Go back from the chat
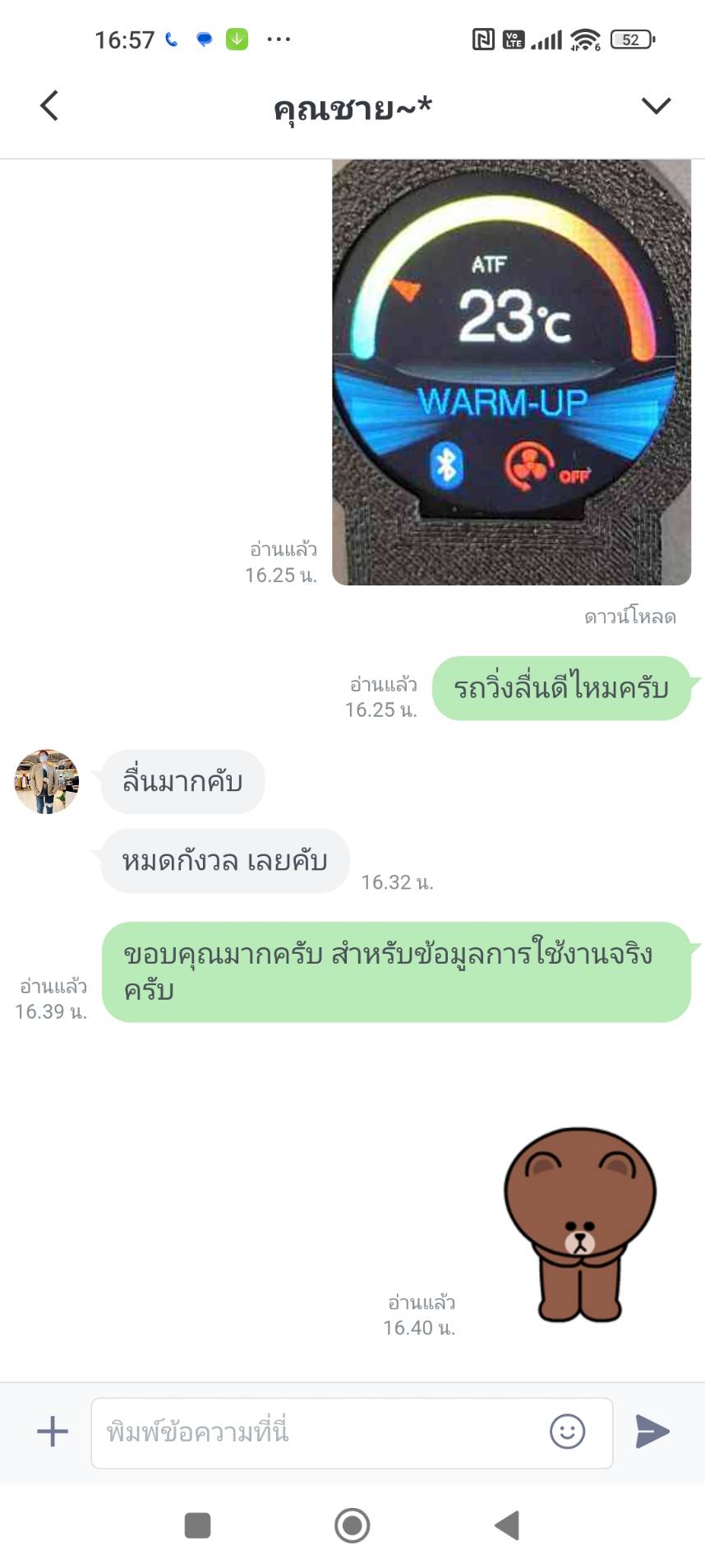 49,106
